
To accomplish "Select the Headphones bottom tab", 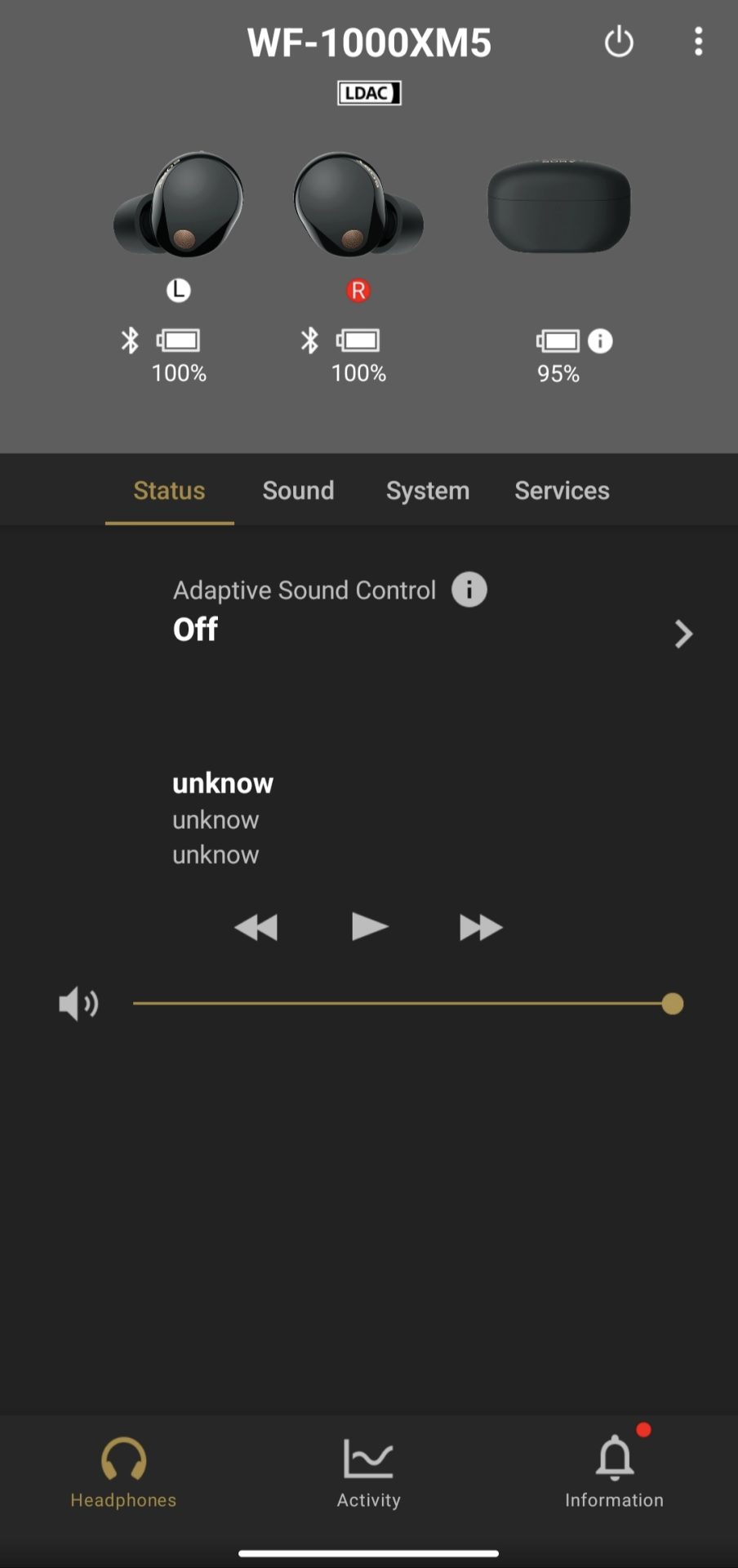I will 123,1473.
